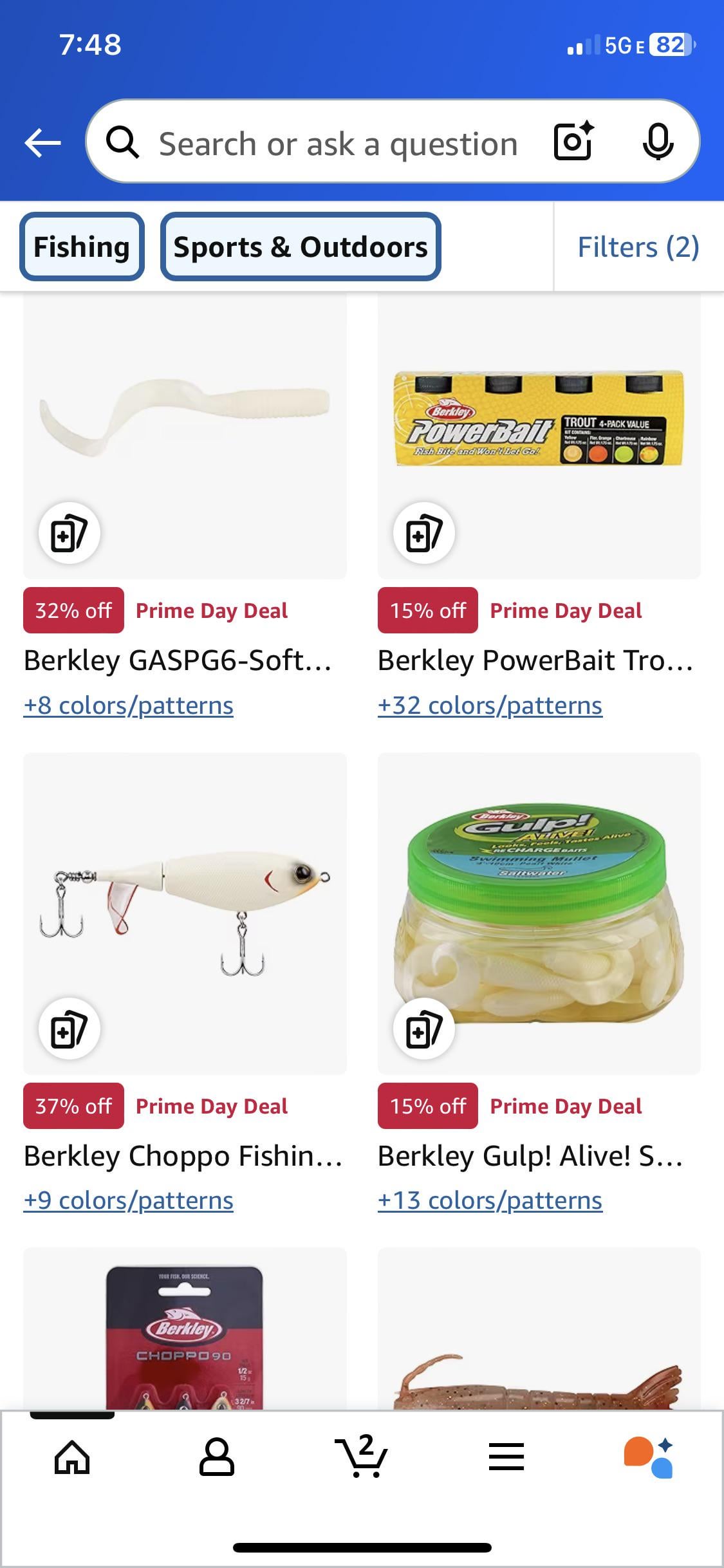This screenshot has width=724, height=1568.
Task: Open Berkley GASPG6-Soft product card
Action: click(x=178, y=660)
